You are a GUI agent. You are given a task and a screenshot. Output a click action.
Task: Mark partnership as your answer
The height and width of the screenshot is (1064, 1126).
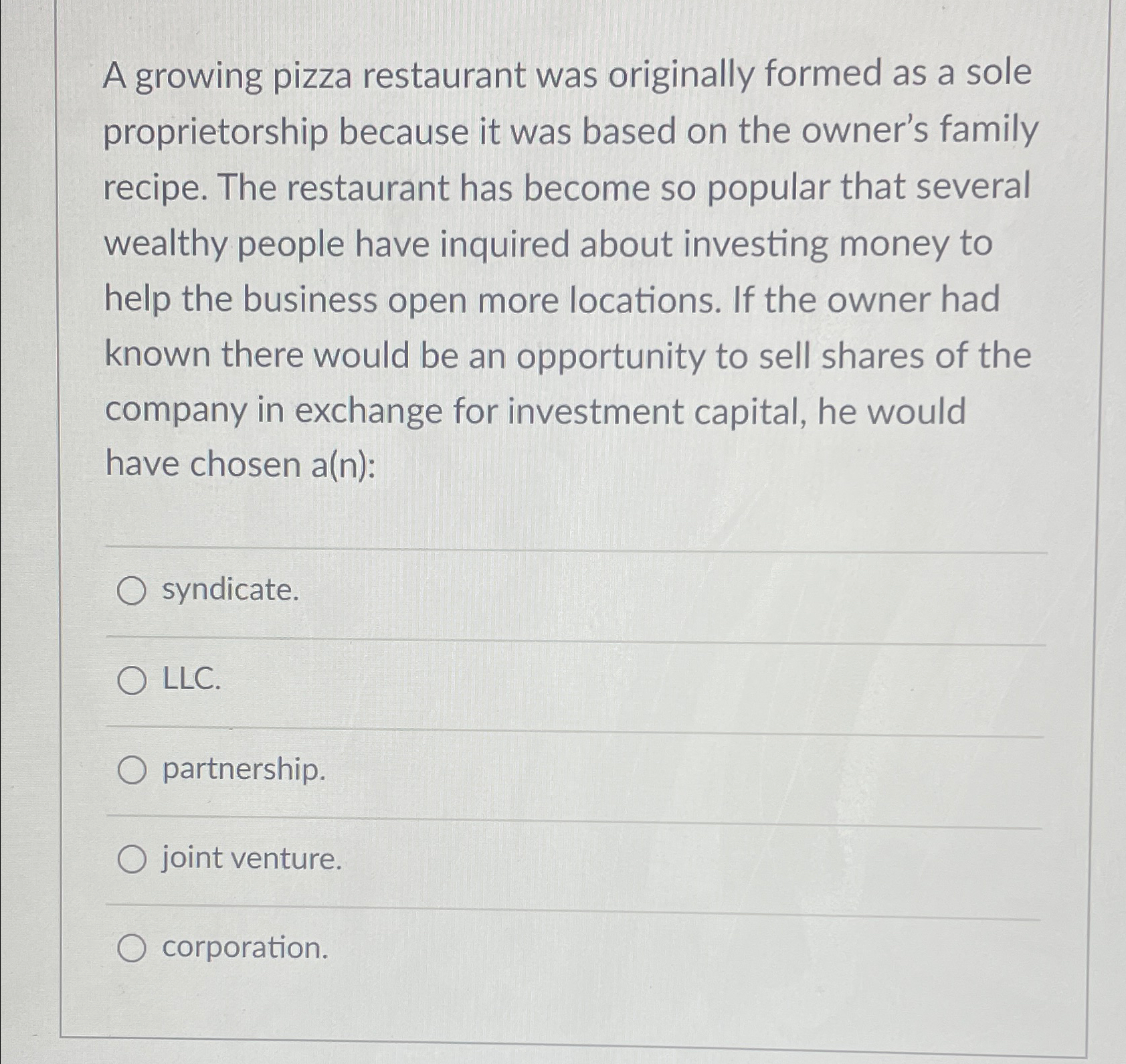pos(131,771)
